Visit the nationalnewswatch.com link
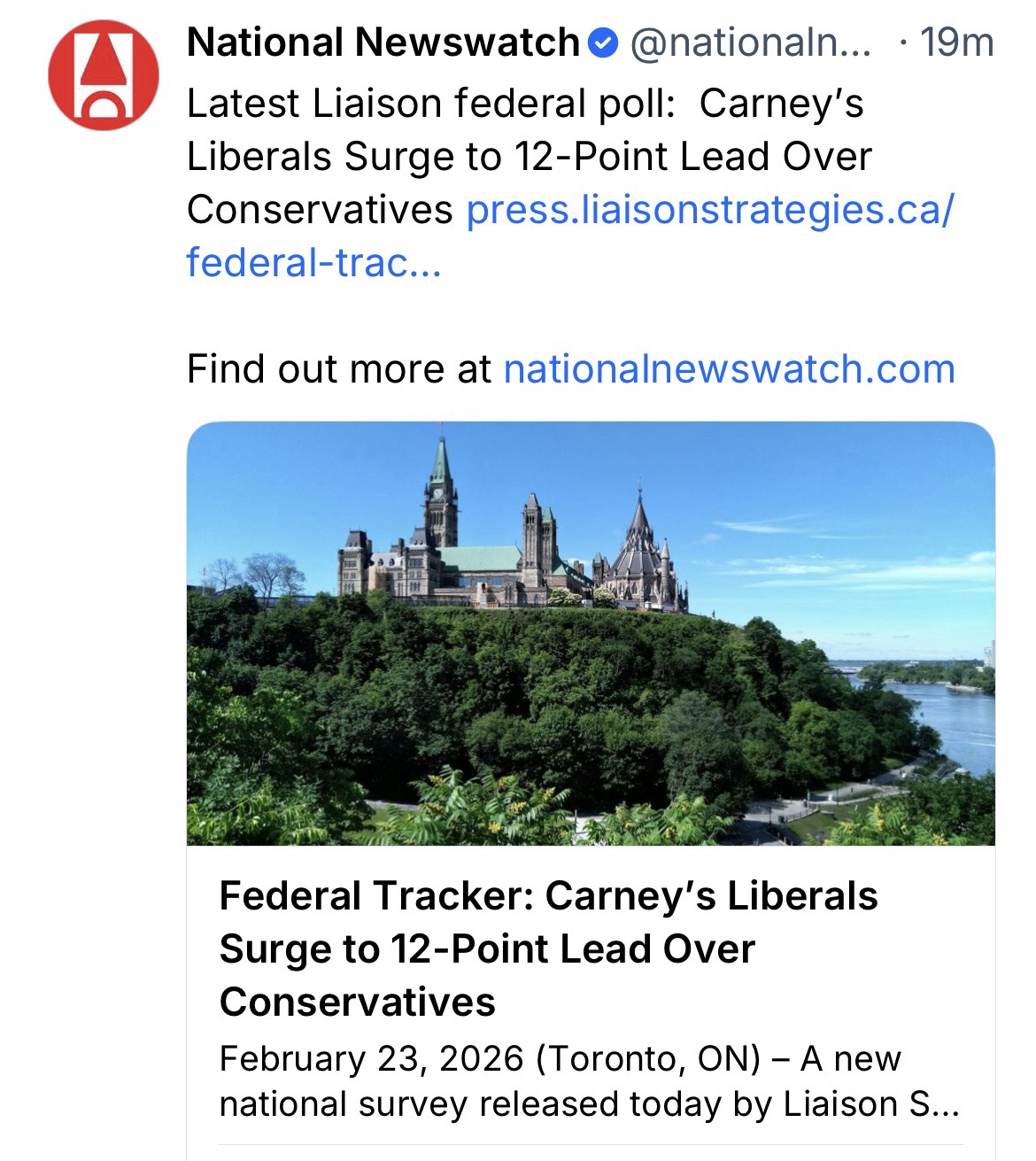Image resolution: width=1036 pixels, height=1161 pixels. click(729, 368)
